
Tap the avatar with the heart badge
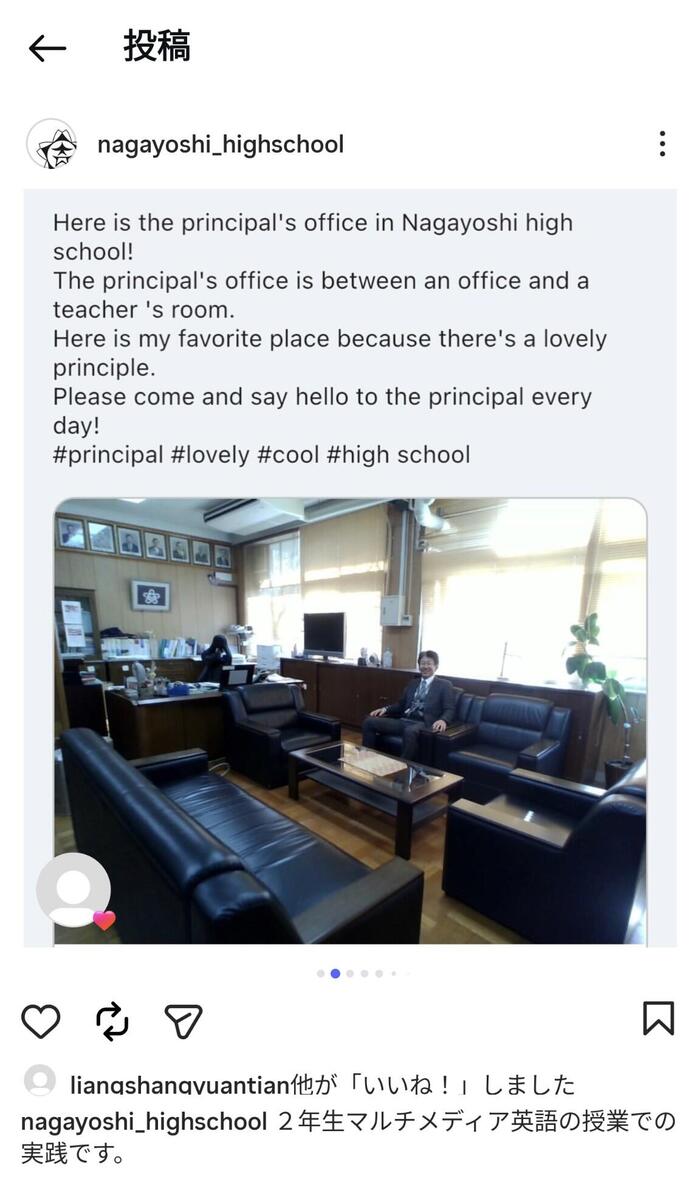pos(74,889)
